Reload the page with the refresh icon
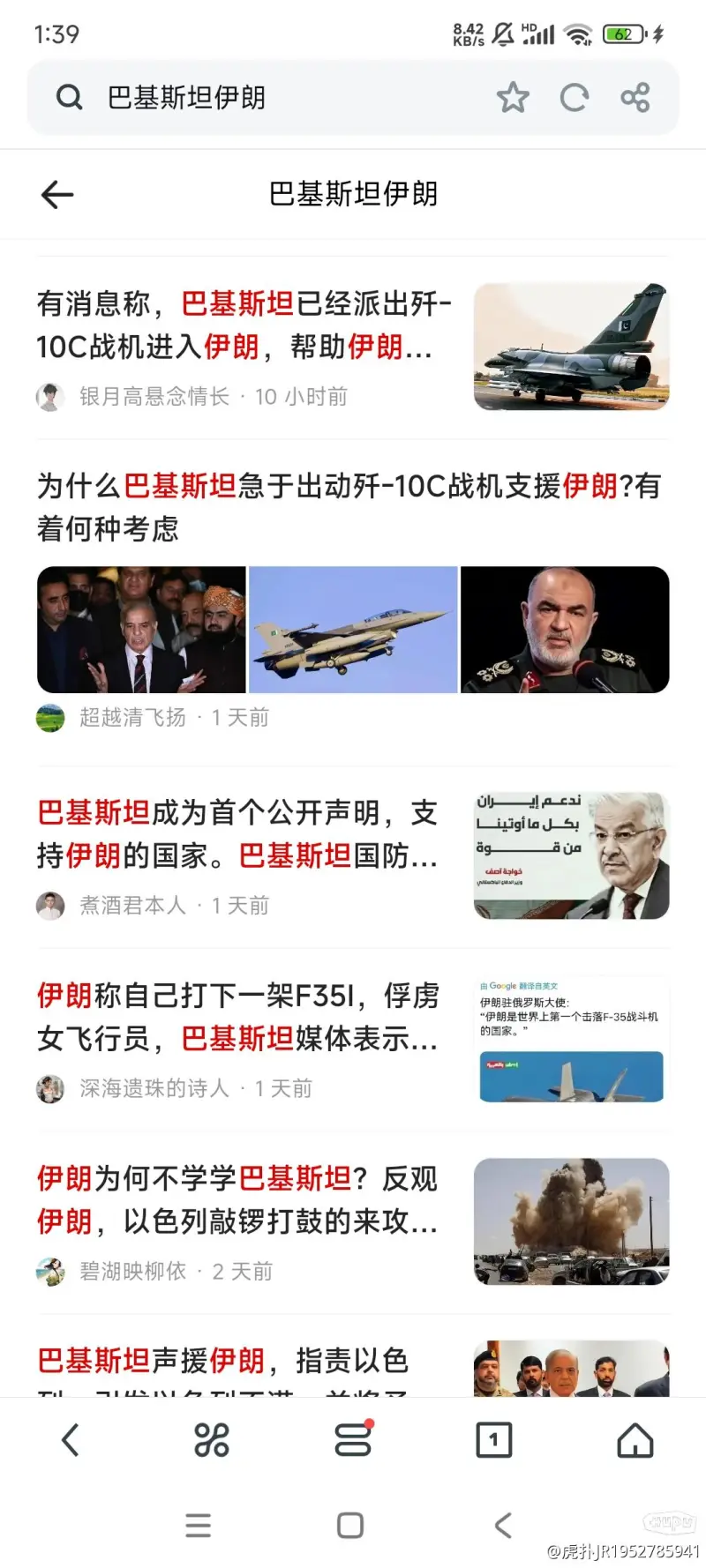This screenshot has height=1568, width=706. point(575,97)
